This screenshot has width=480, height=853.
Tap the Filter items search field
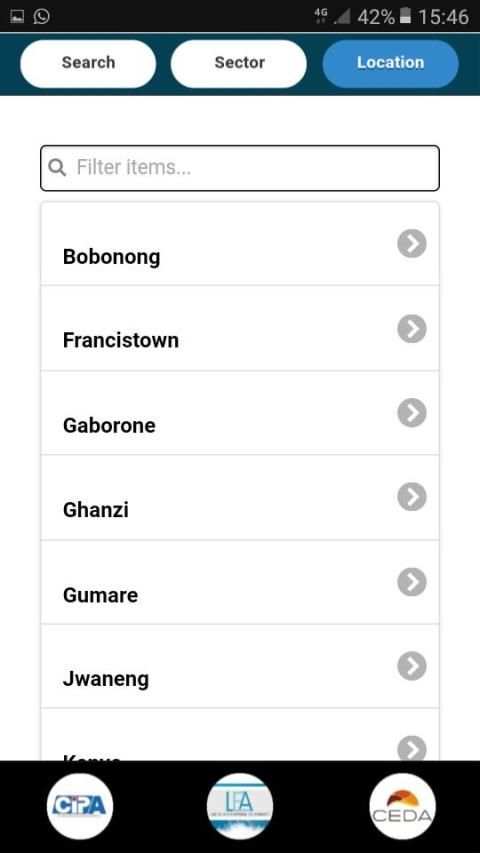(x=240, y=168)
